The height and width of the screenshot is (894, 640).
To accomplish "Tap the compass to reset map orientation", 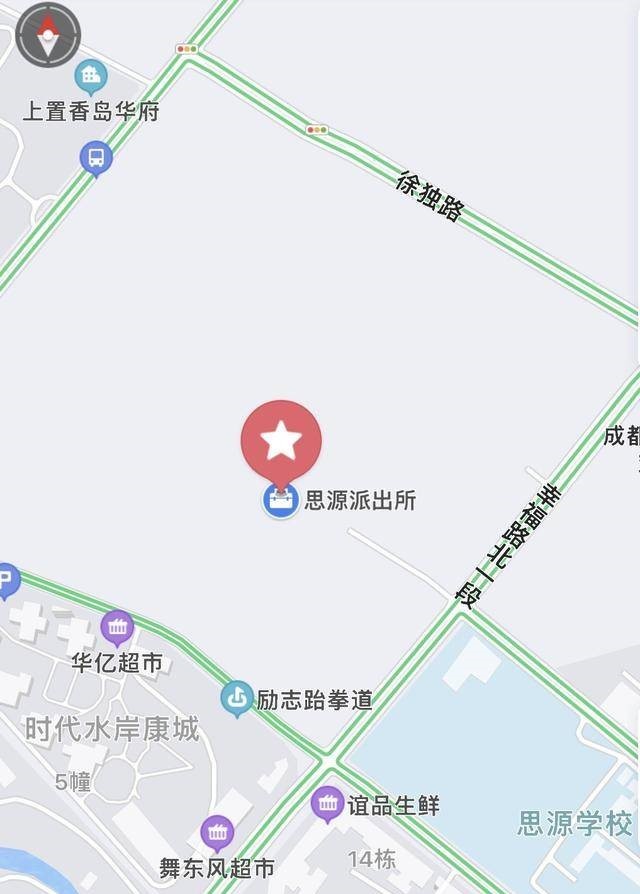I will click(x=47, y=35).
